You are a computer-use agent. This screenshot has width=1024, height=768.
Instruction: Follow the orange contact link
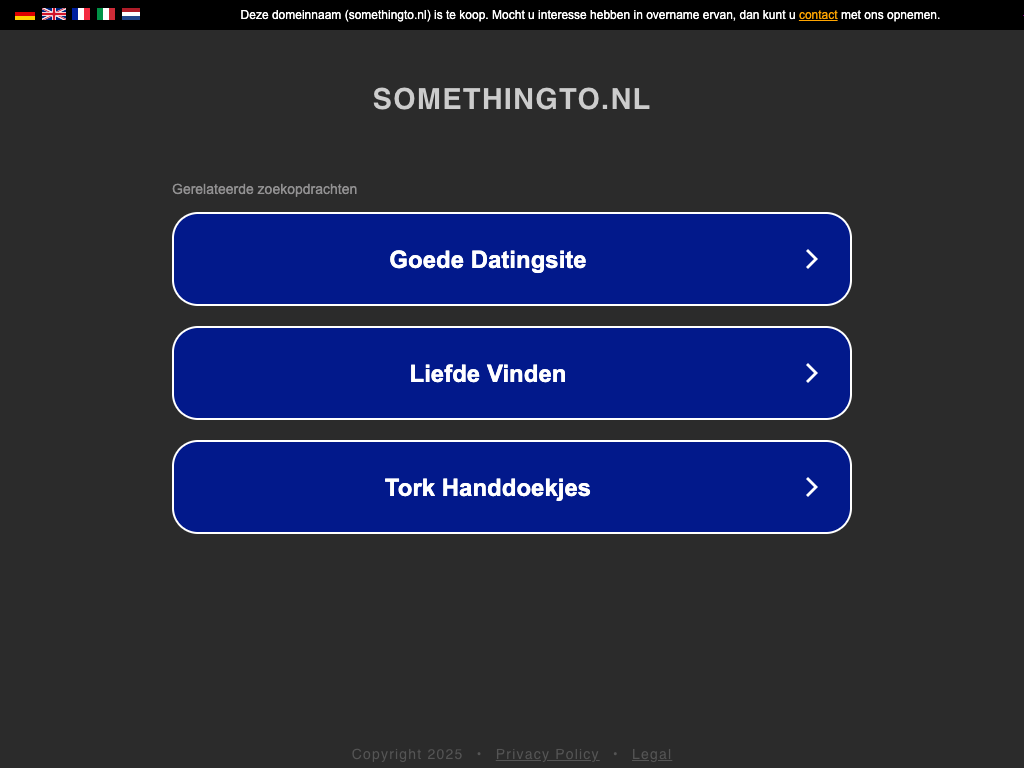pos(818,15)
